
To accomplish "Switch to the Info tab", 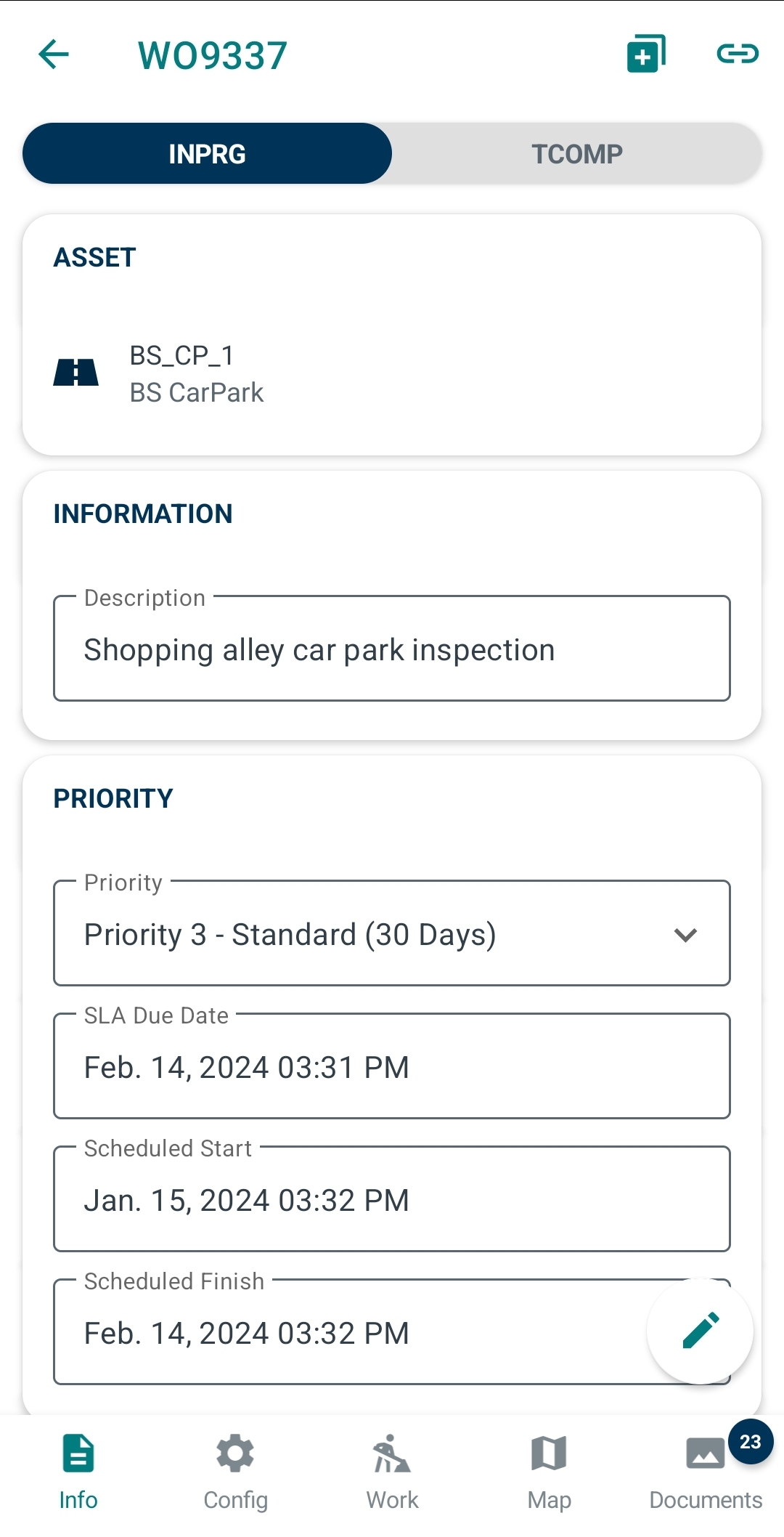I will coord(78,1473).
